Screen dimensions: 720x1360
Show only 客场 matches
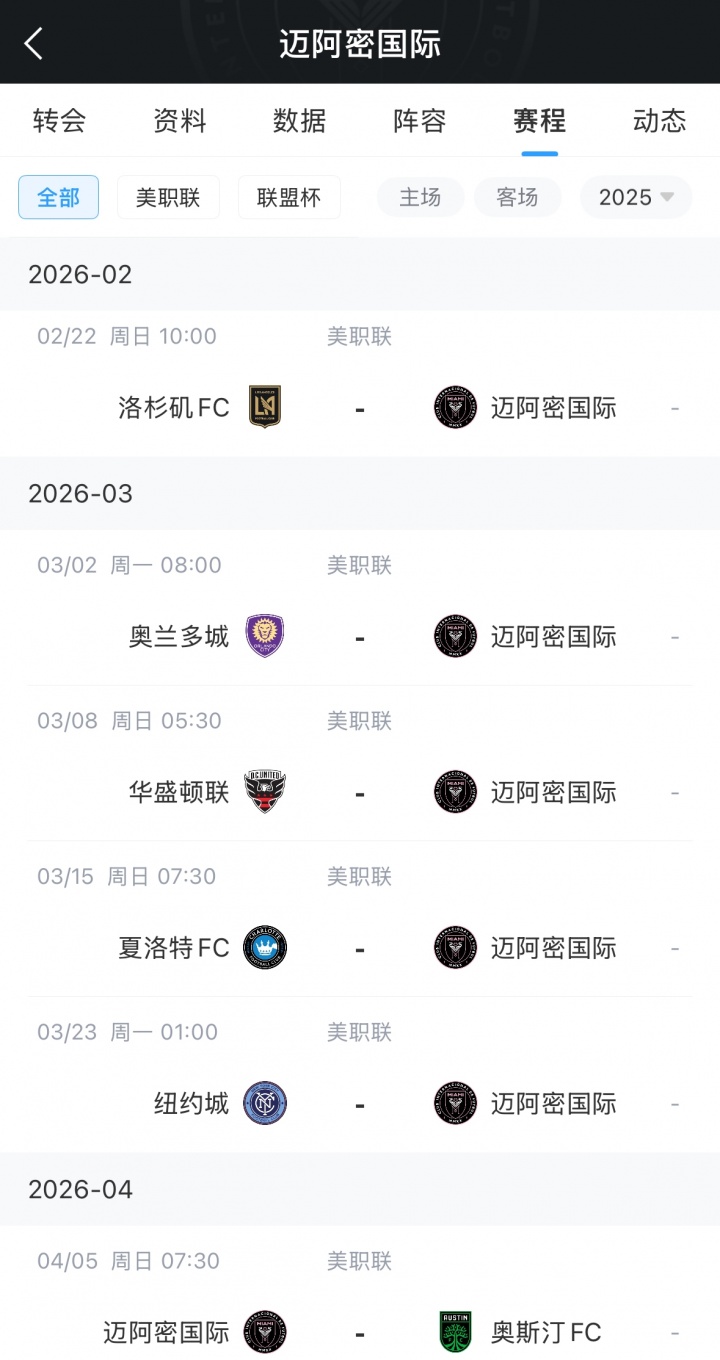point(517,197)
